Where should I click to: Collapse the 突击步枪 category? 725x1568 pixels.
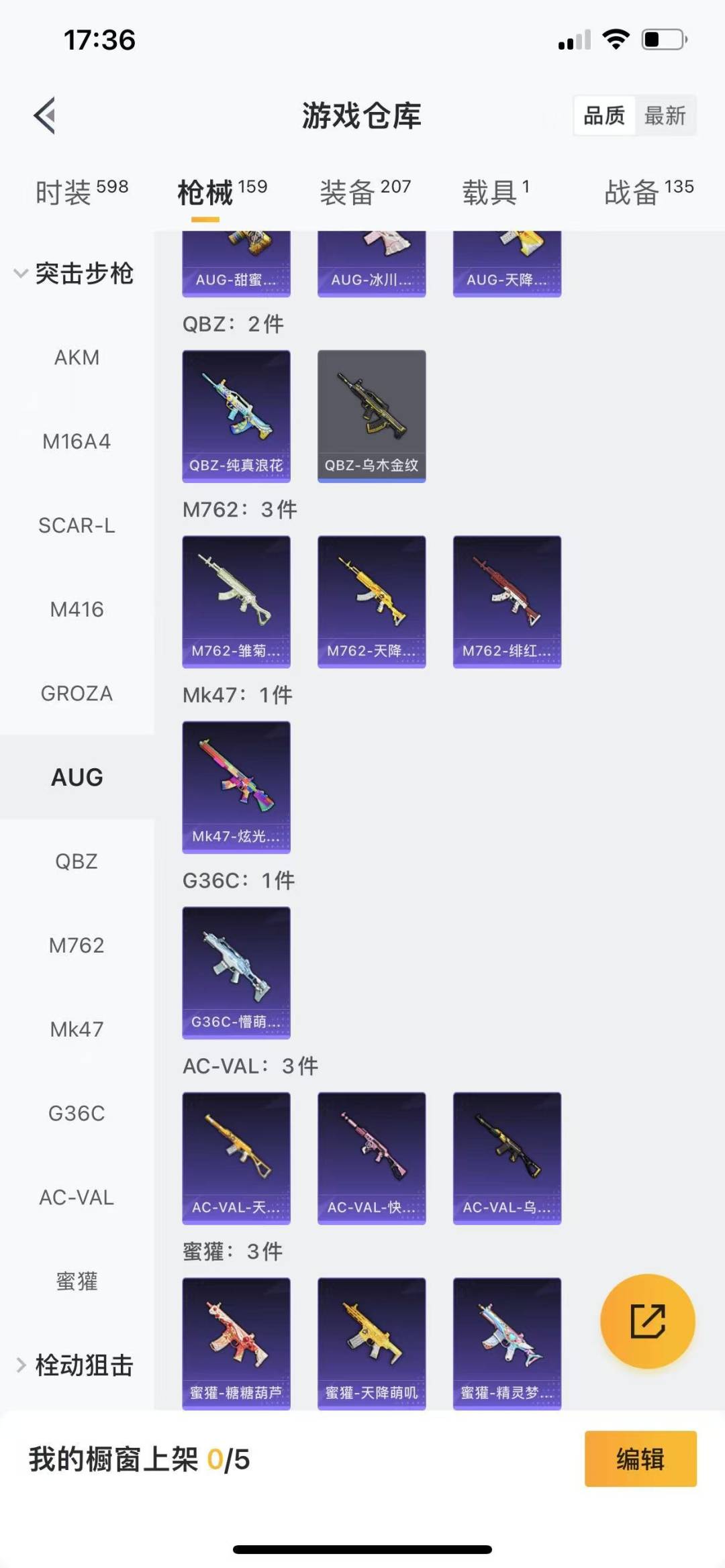[75, 274]
